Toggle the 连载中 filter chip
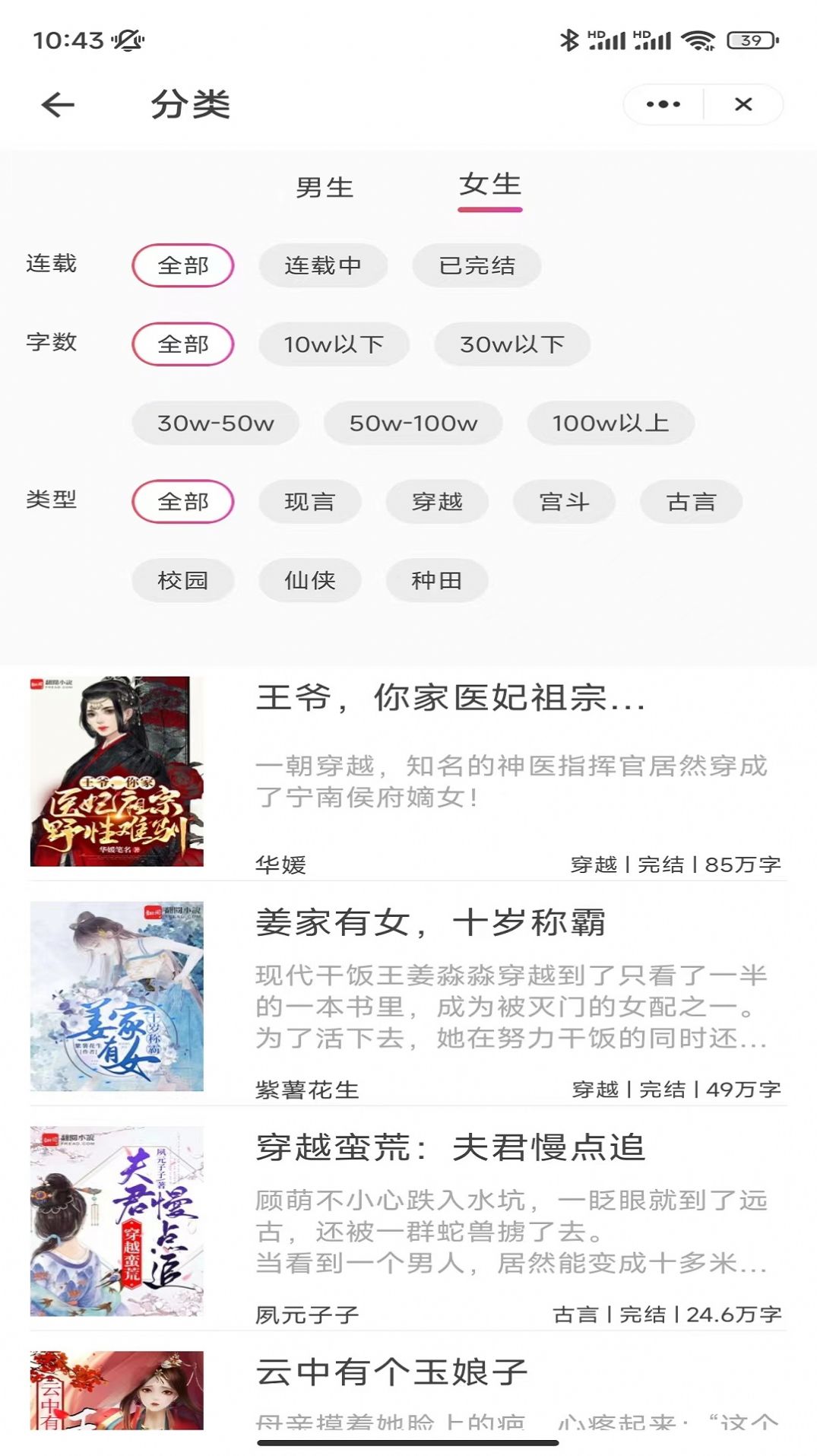817x1456 pixels. tap(322, 265)
